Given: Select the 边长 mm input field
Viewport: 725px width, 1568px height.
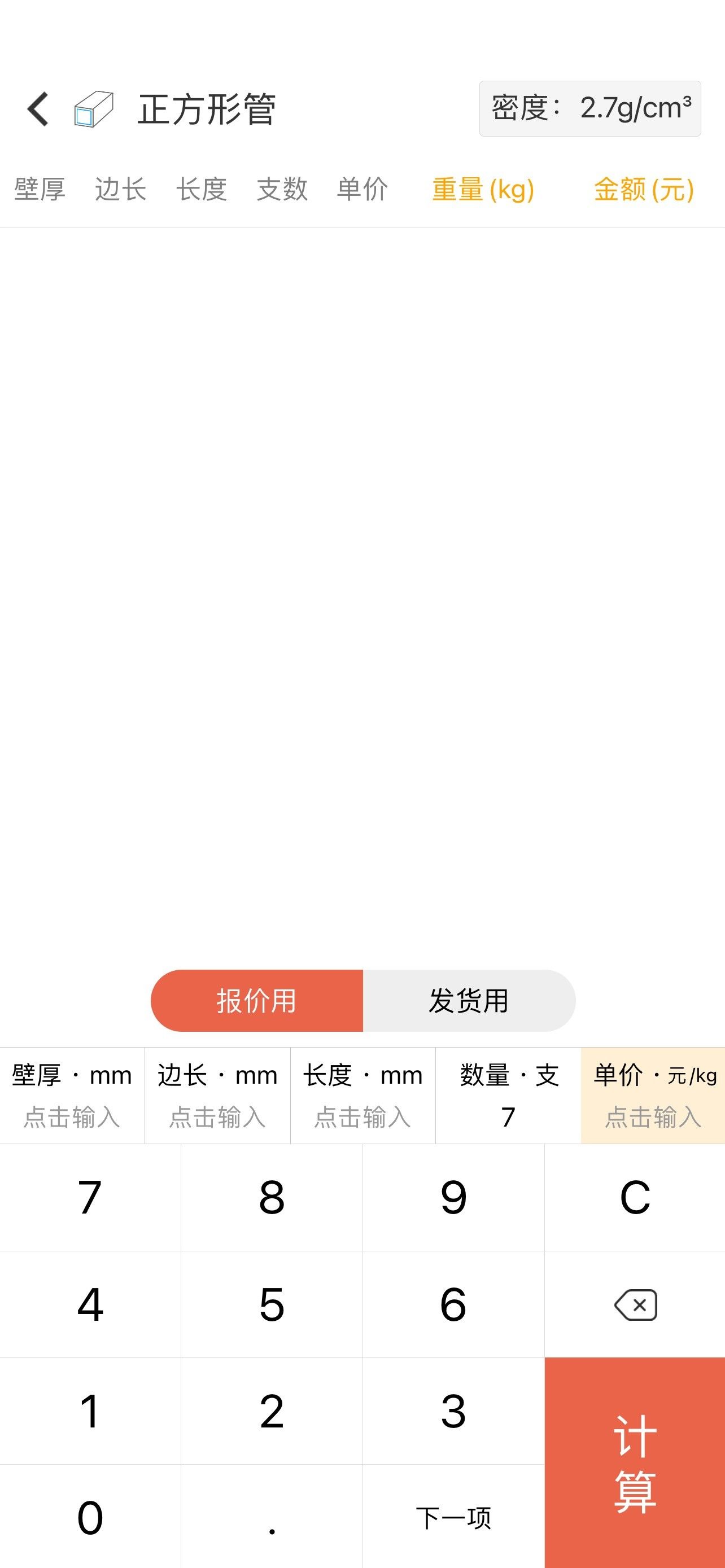Looking at the screenshot, I should (x=217, y=1095).
